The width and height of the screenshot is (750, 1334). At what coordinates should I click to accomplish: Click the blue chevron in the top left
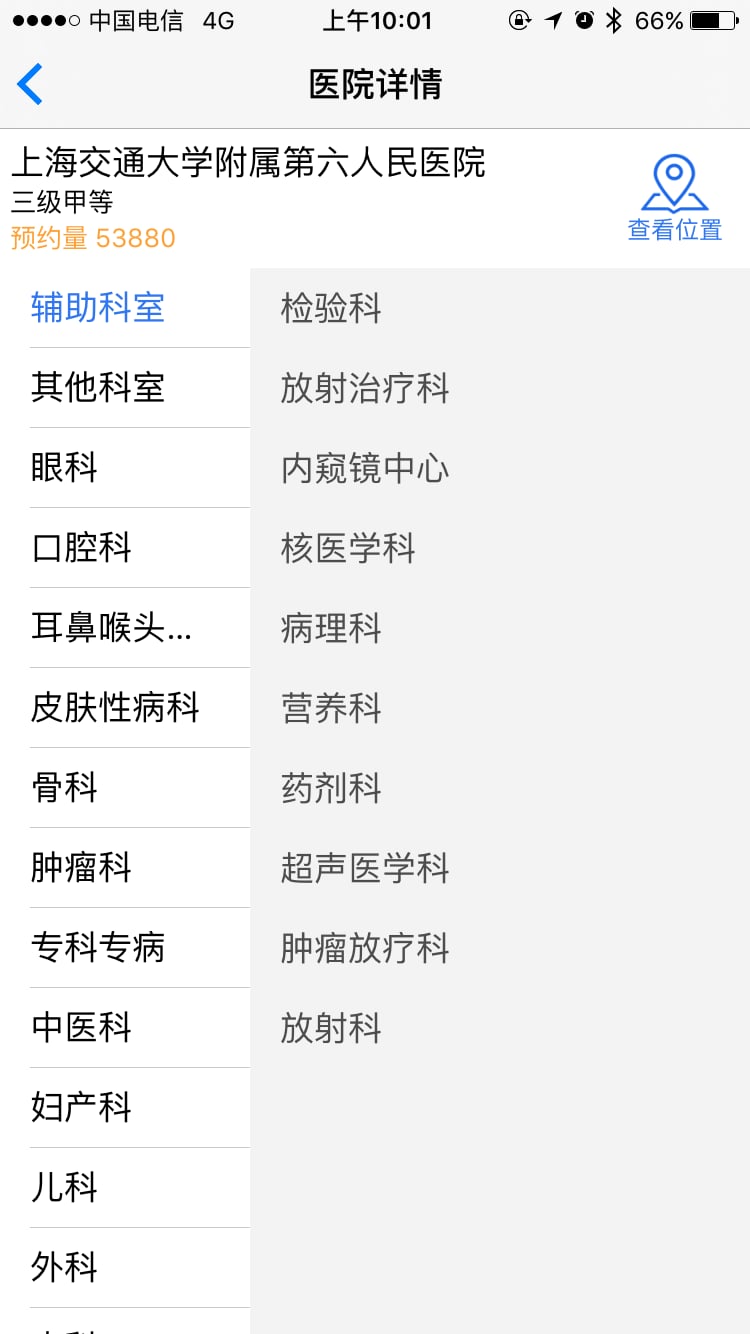(x=30, y=84)
